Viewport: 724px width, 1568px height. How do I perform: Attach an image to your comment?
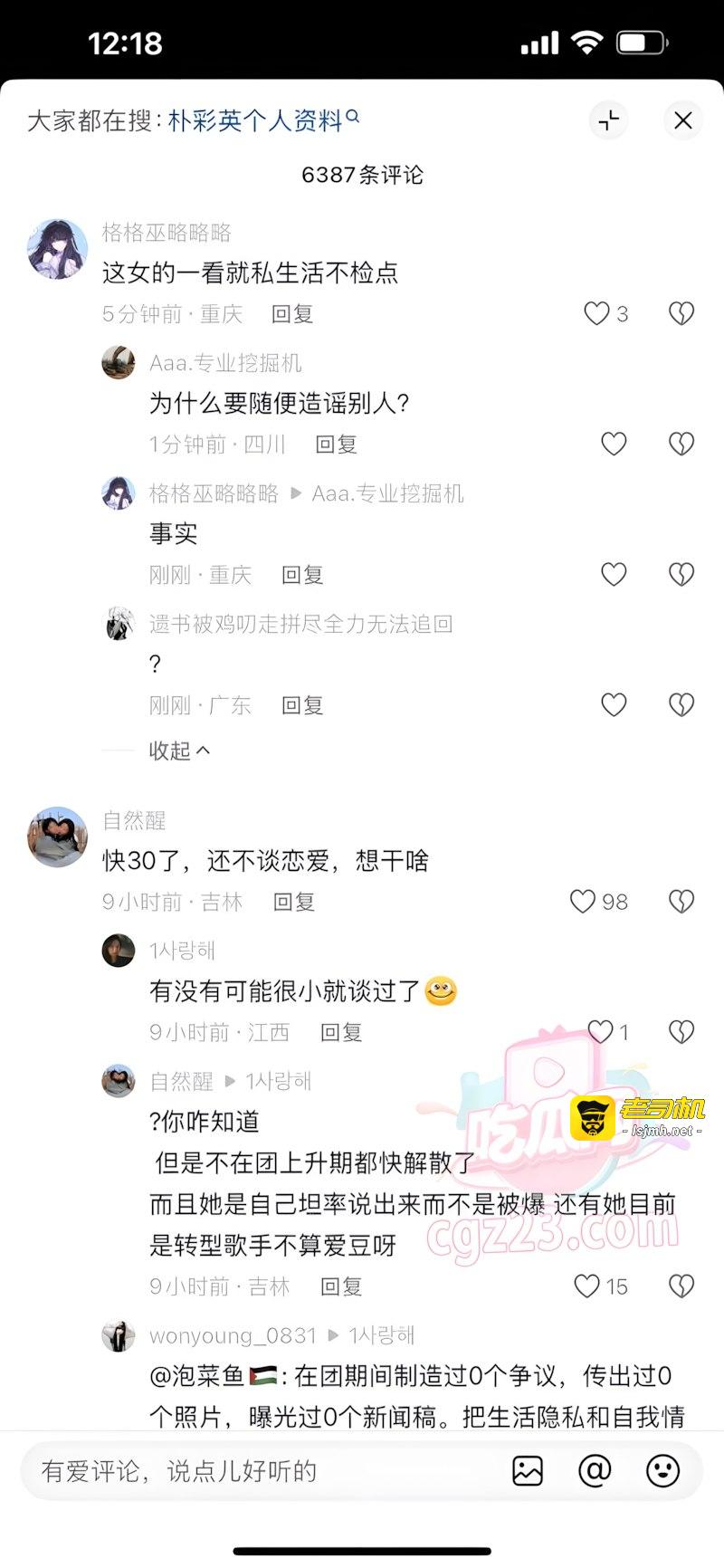pyautogui.click(x=528, y=1471)
